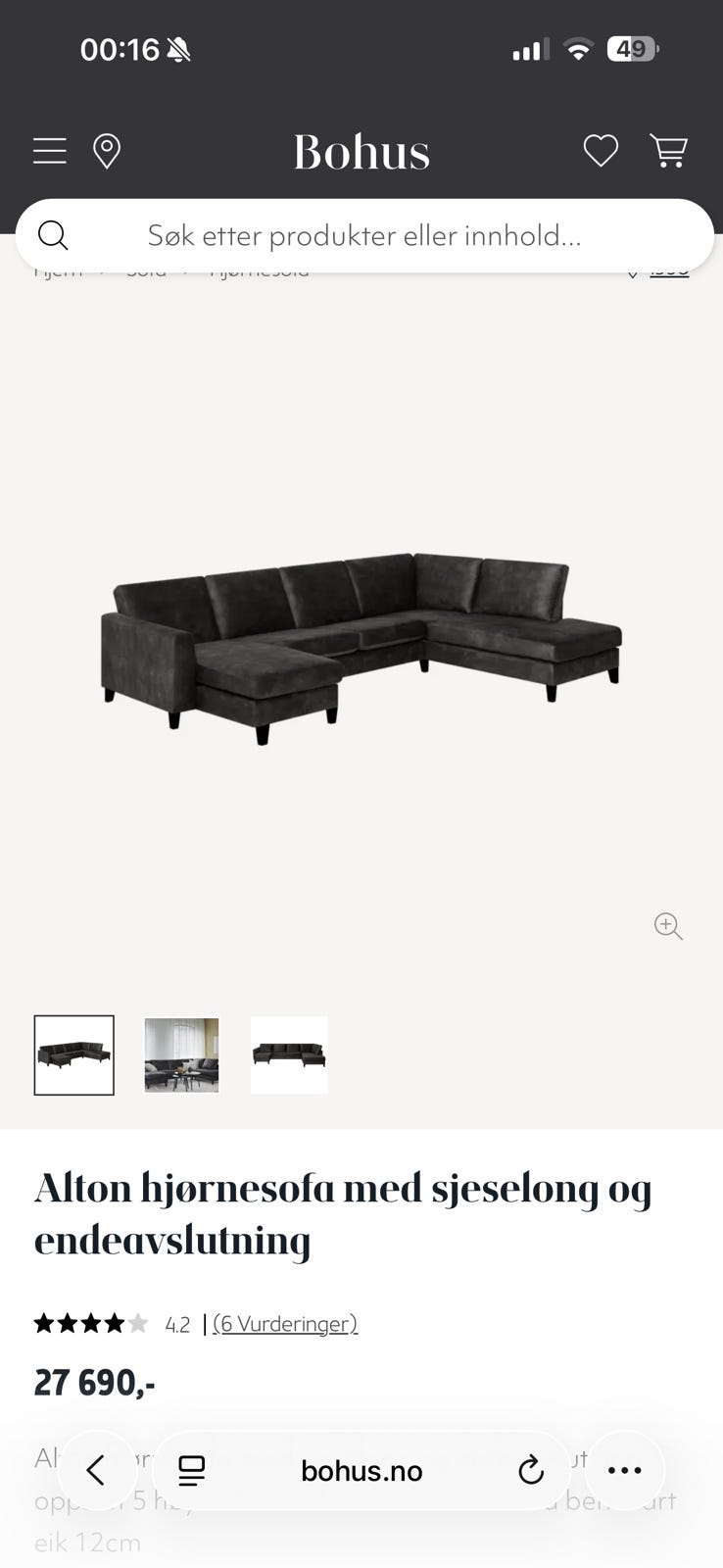Viewport: 723px width, 1568px height.
Task: View the living room photo thumbnail
Action: (182, 1055)
